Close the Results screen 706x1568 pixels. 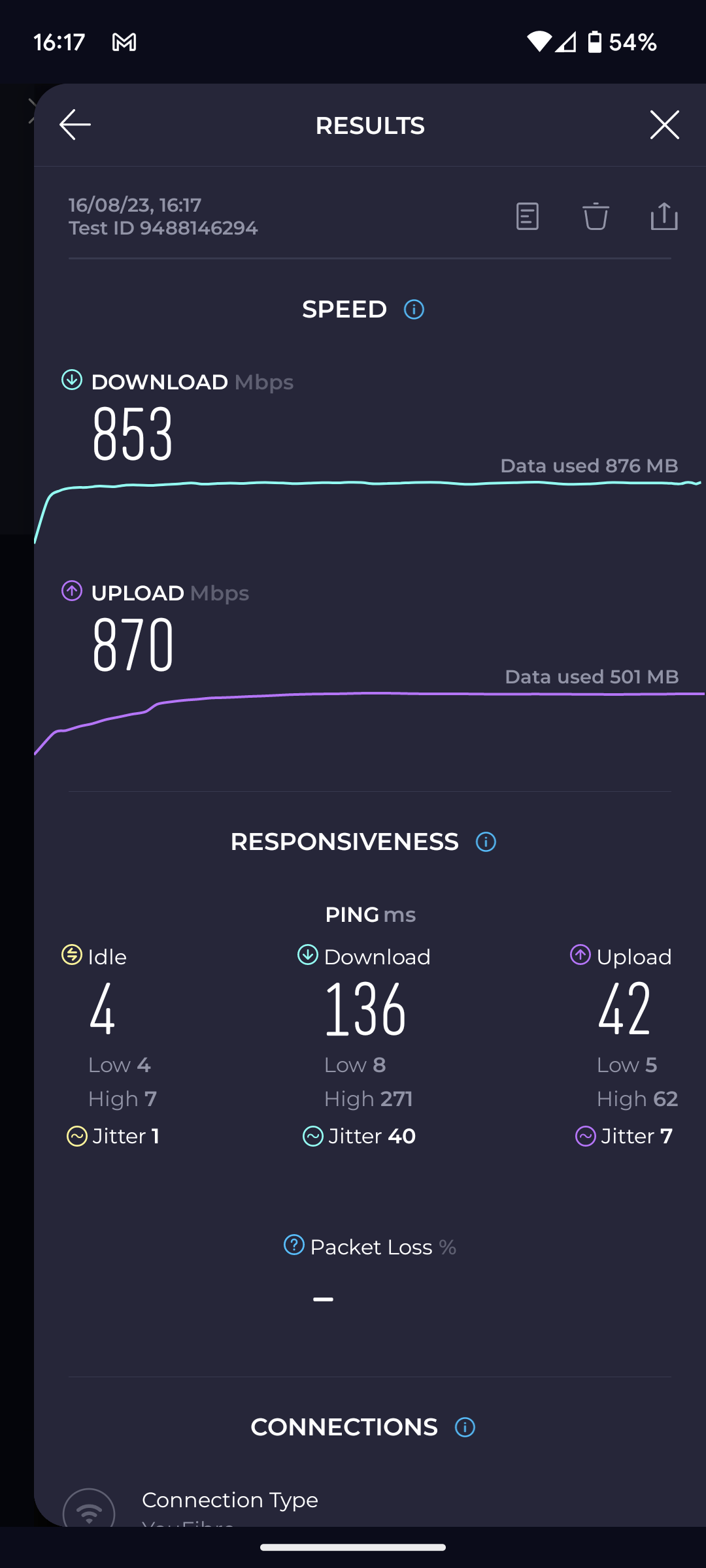point(665,125)
